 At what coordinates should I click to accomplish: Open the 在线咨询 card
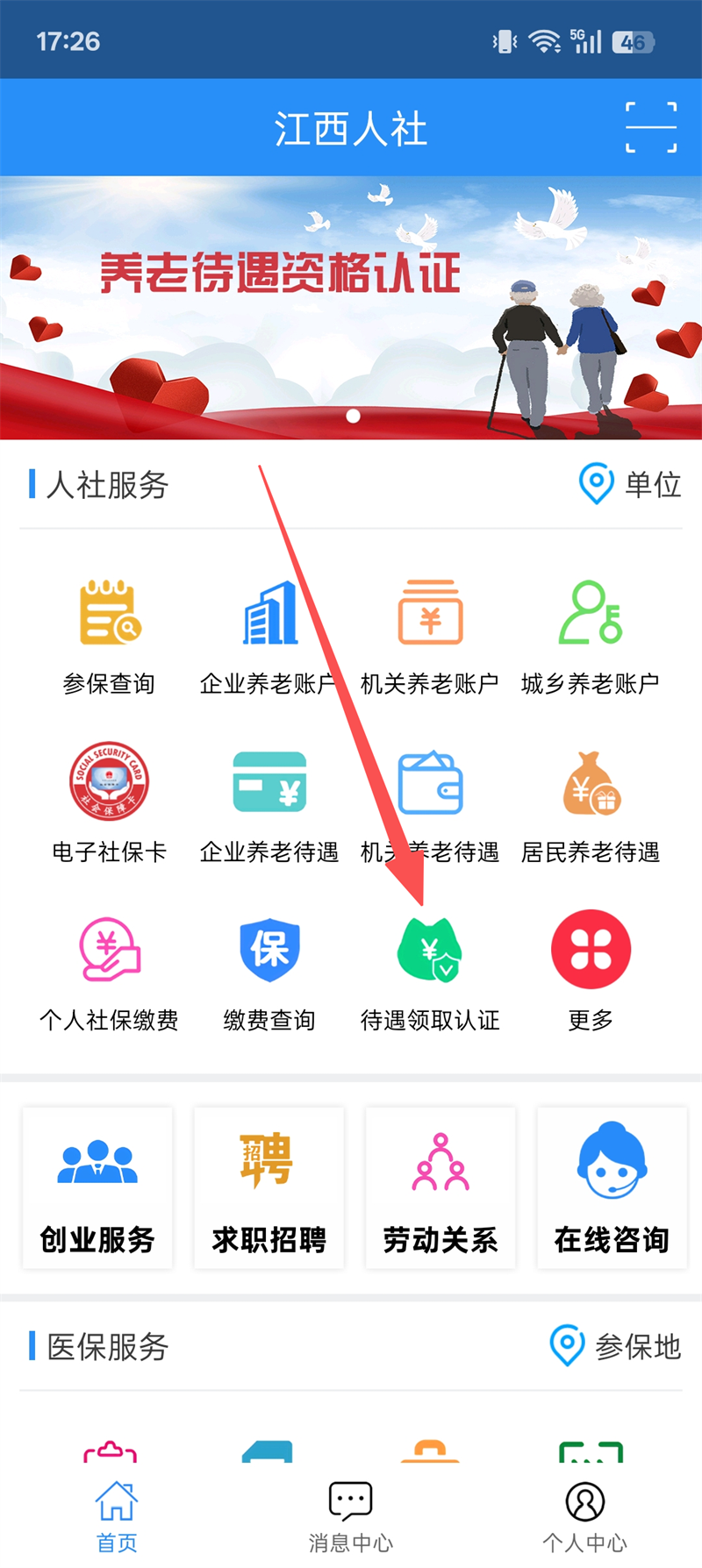point(612,1187)
